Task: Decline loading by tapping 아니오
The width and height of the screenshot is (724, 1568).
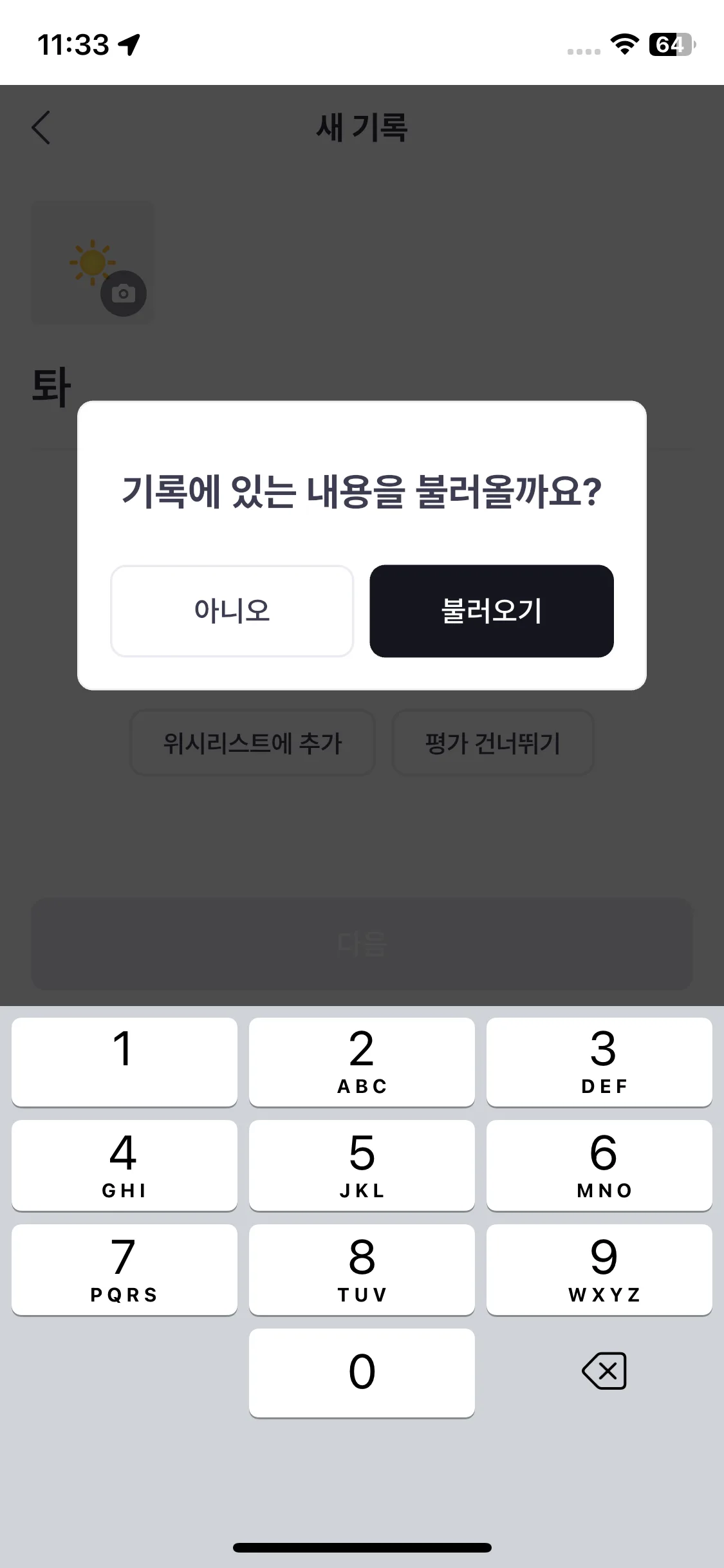Action: [x=232, y=611]
